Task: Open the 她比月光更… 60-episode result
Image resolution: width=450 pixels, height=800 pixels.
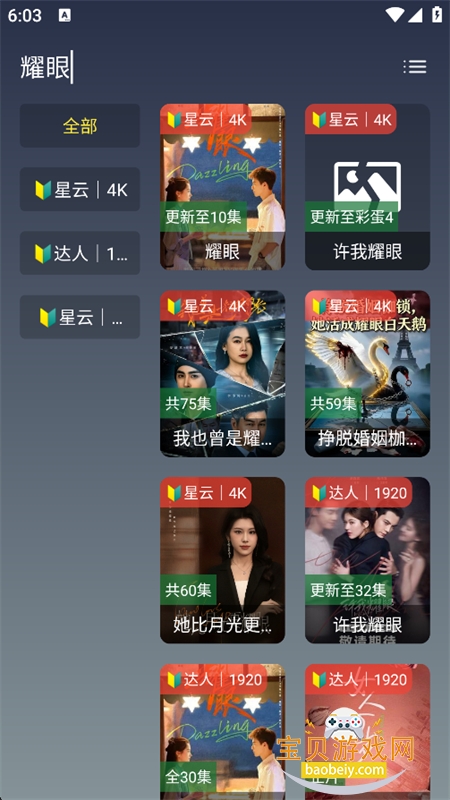Action: click(x=222, y=560)
